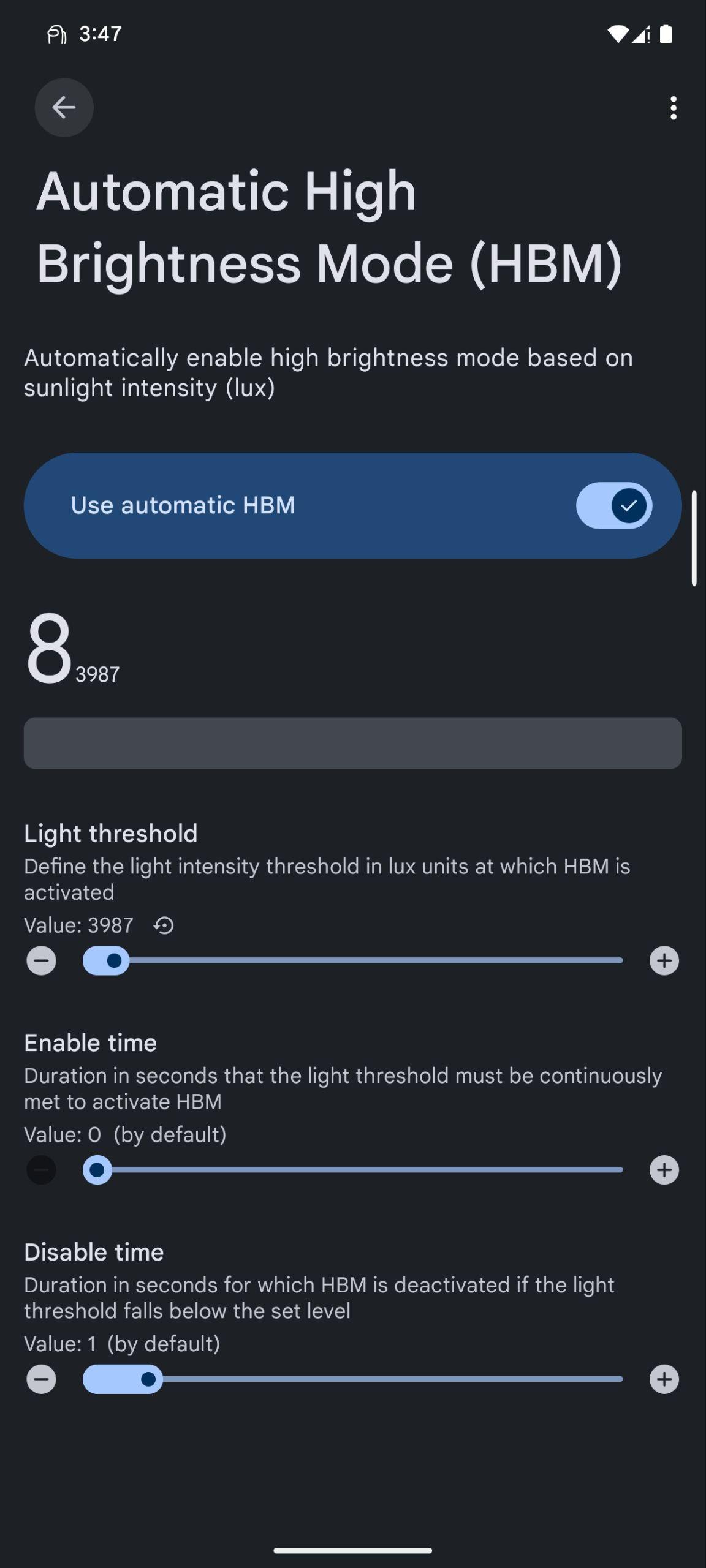This screenshot has width=706, height=1568.
Task: Increase Enable time with plus
Action: click(x=664, y=1170)
